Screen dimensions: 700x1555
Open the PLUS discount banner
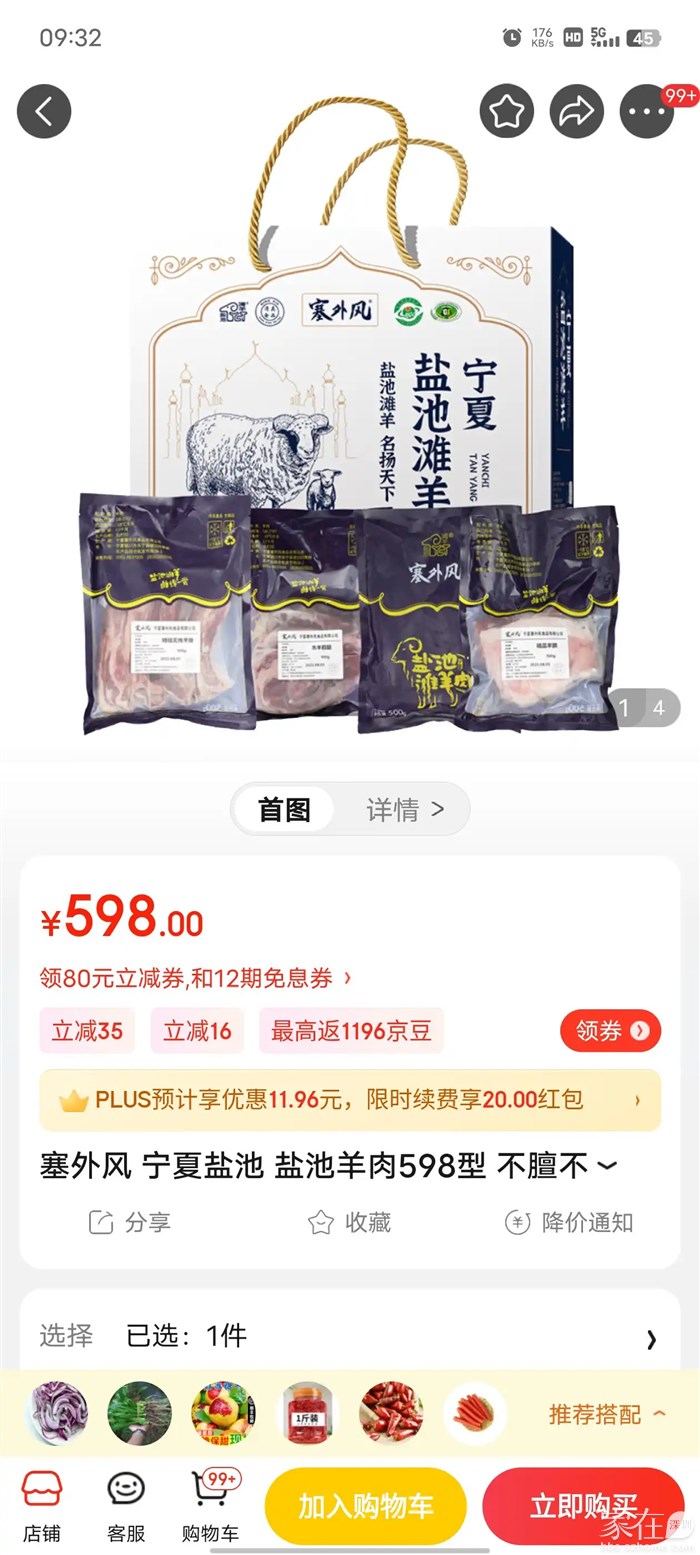pyautogui.click(x=350, y=1100)
